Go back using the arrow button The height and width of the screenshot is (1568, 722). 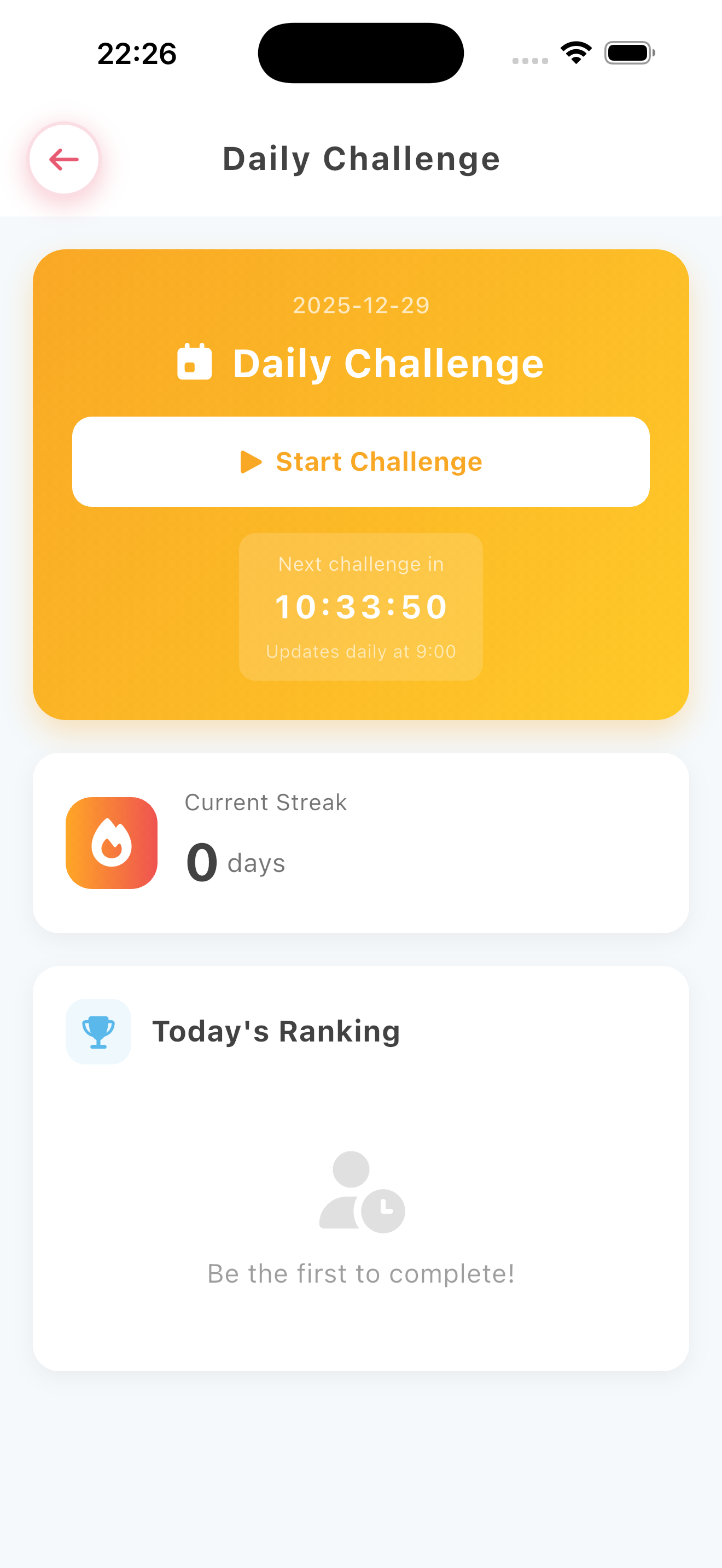pyautogui.click(x=64, y=159)
